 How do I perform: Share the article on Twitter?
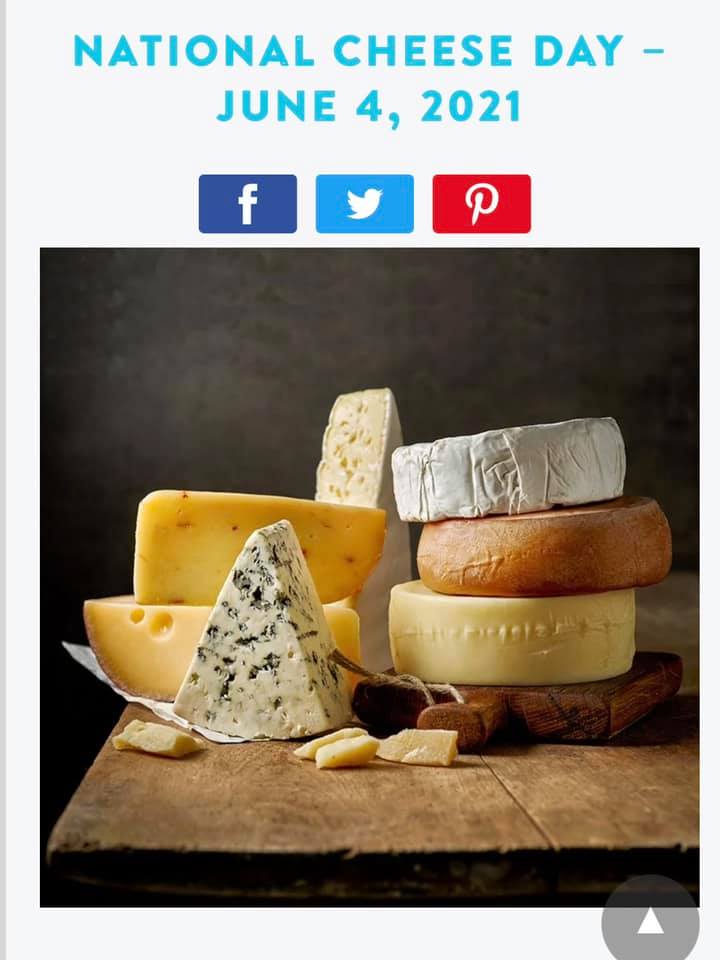tap(364, 204)
